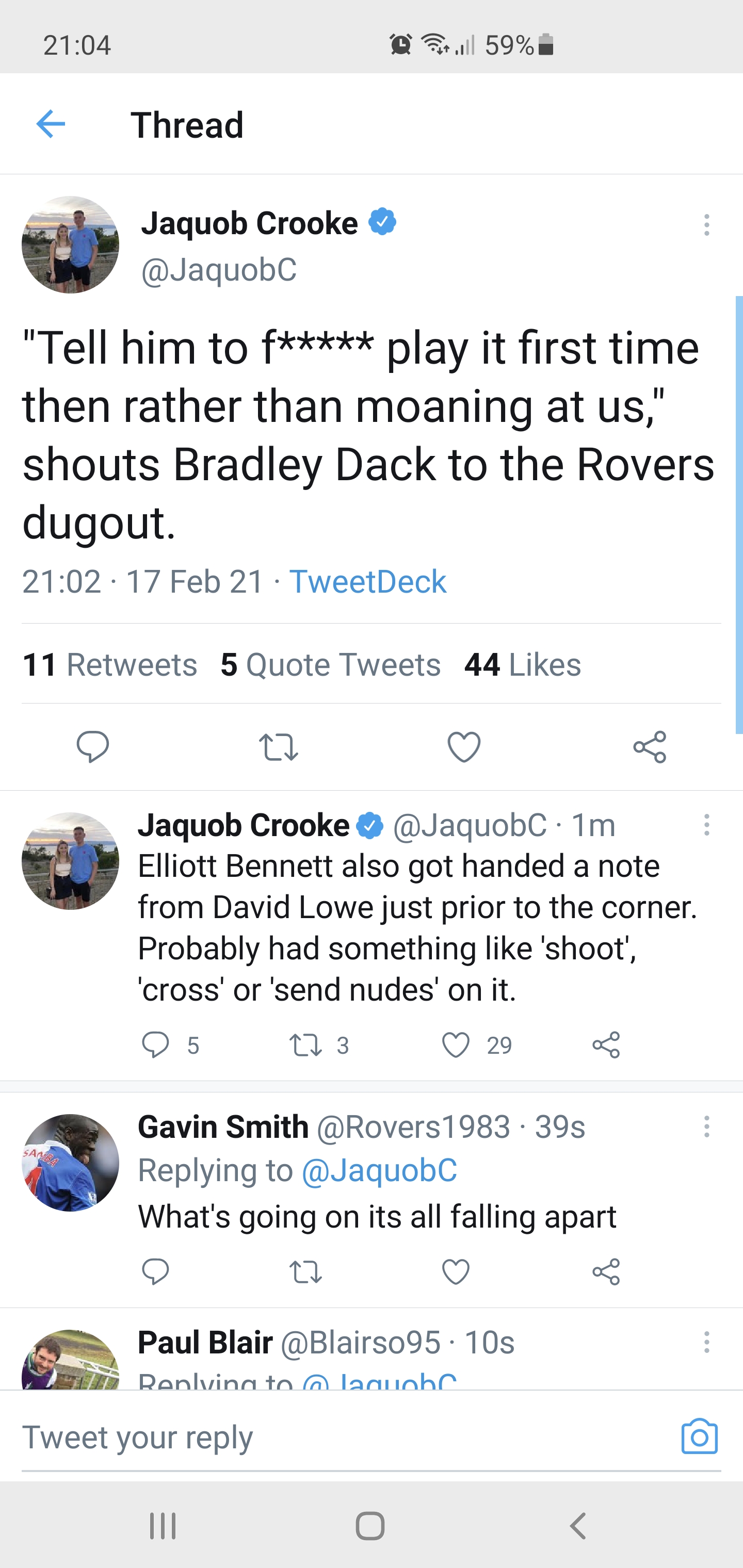The height and width of the screenshot is (1568, 743).
Task: Retweet the Elliott Bennett note tweet
Action: [x=306, y=1045]
